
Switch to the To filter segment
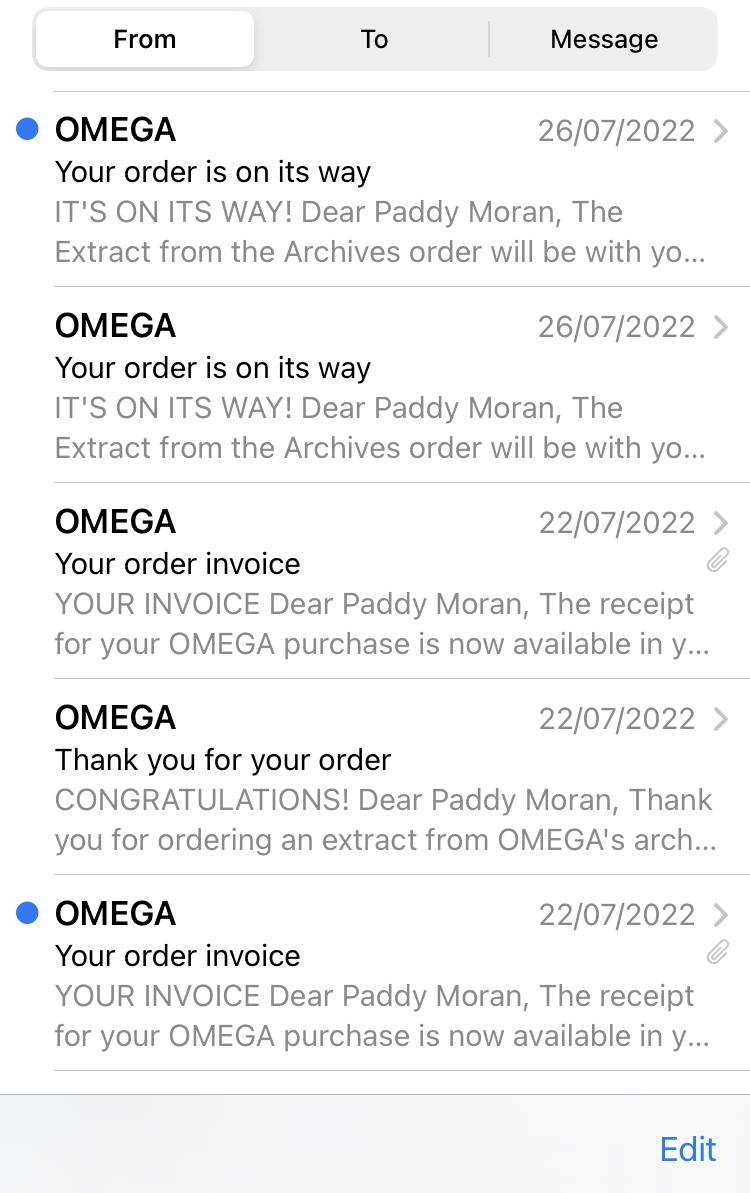click(x=374, y=40)
